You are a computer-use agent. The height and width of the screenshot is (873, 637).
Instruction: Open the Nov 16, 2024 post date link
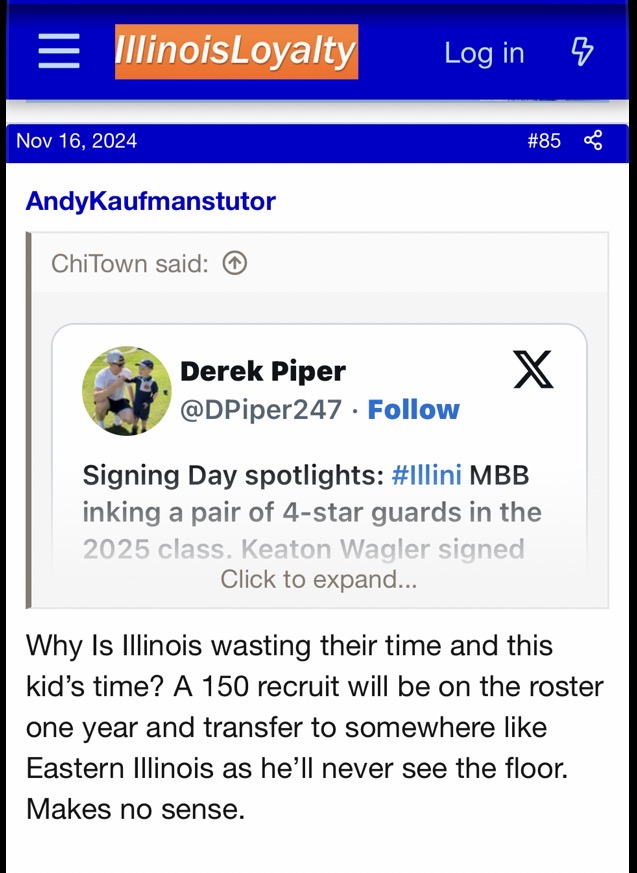pos(77,141)
